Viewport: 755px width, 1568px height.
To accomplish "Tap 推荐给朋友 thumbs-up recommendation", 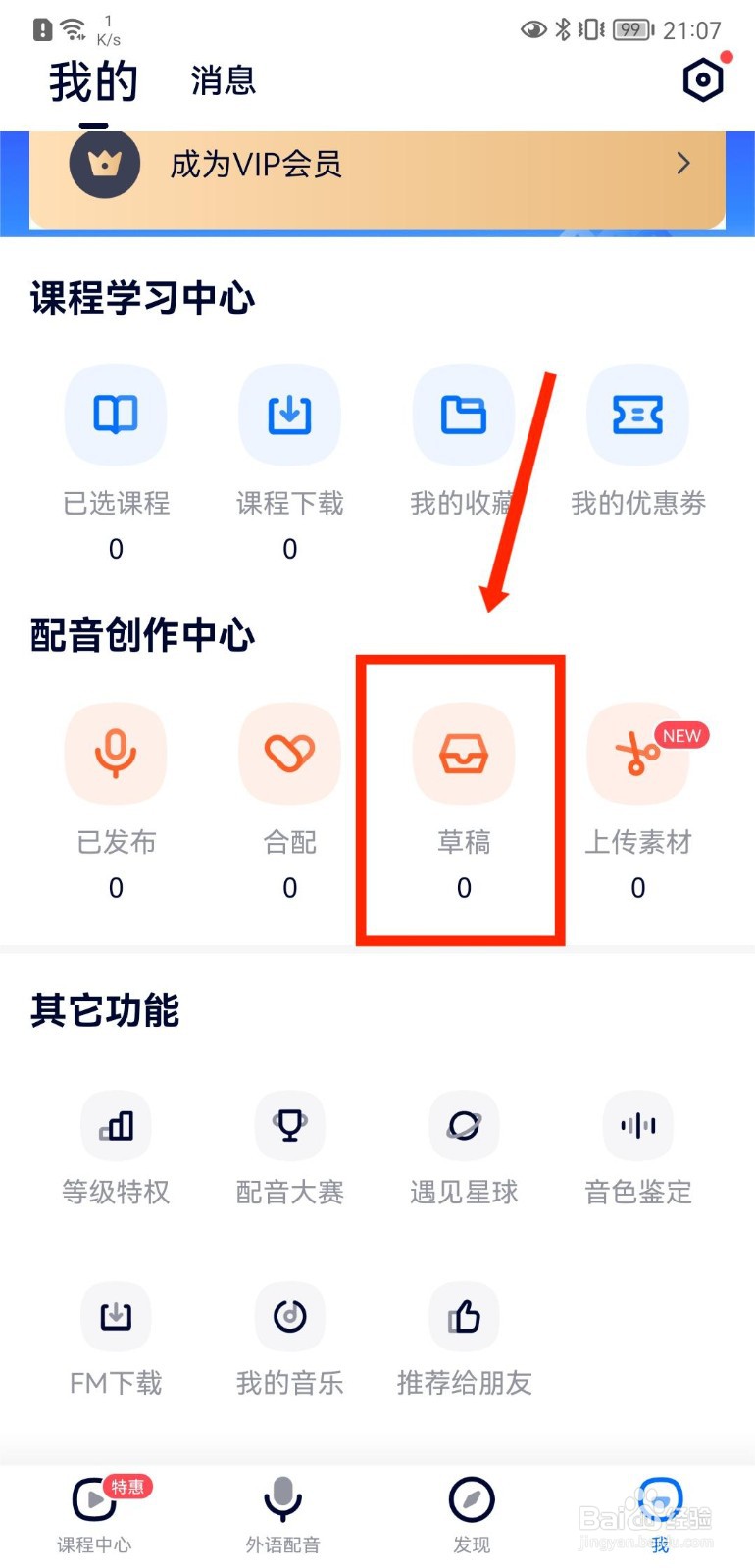I will click(463, 1316).
